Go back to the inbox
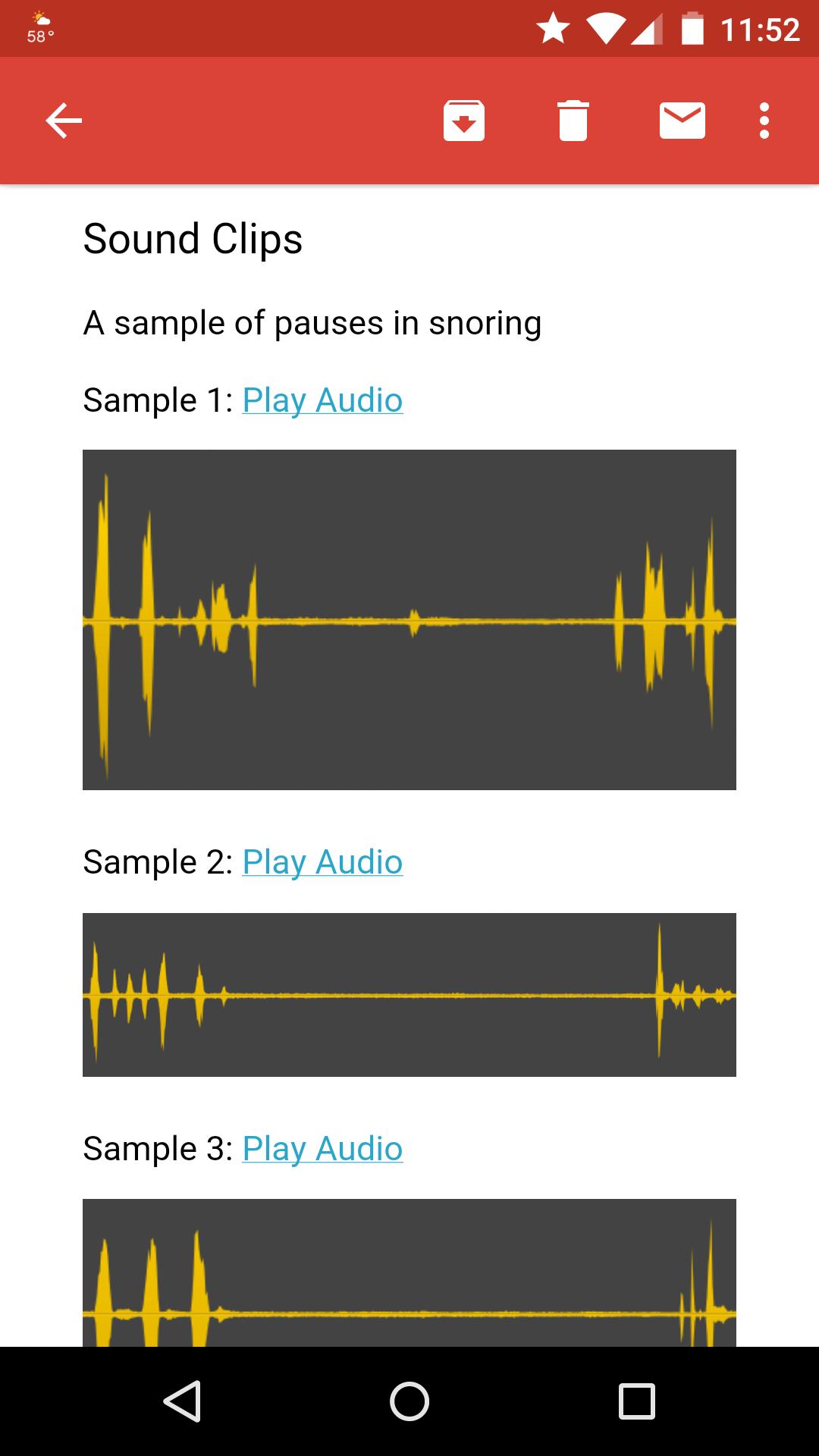 pos(64,121)
